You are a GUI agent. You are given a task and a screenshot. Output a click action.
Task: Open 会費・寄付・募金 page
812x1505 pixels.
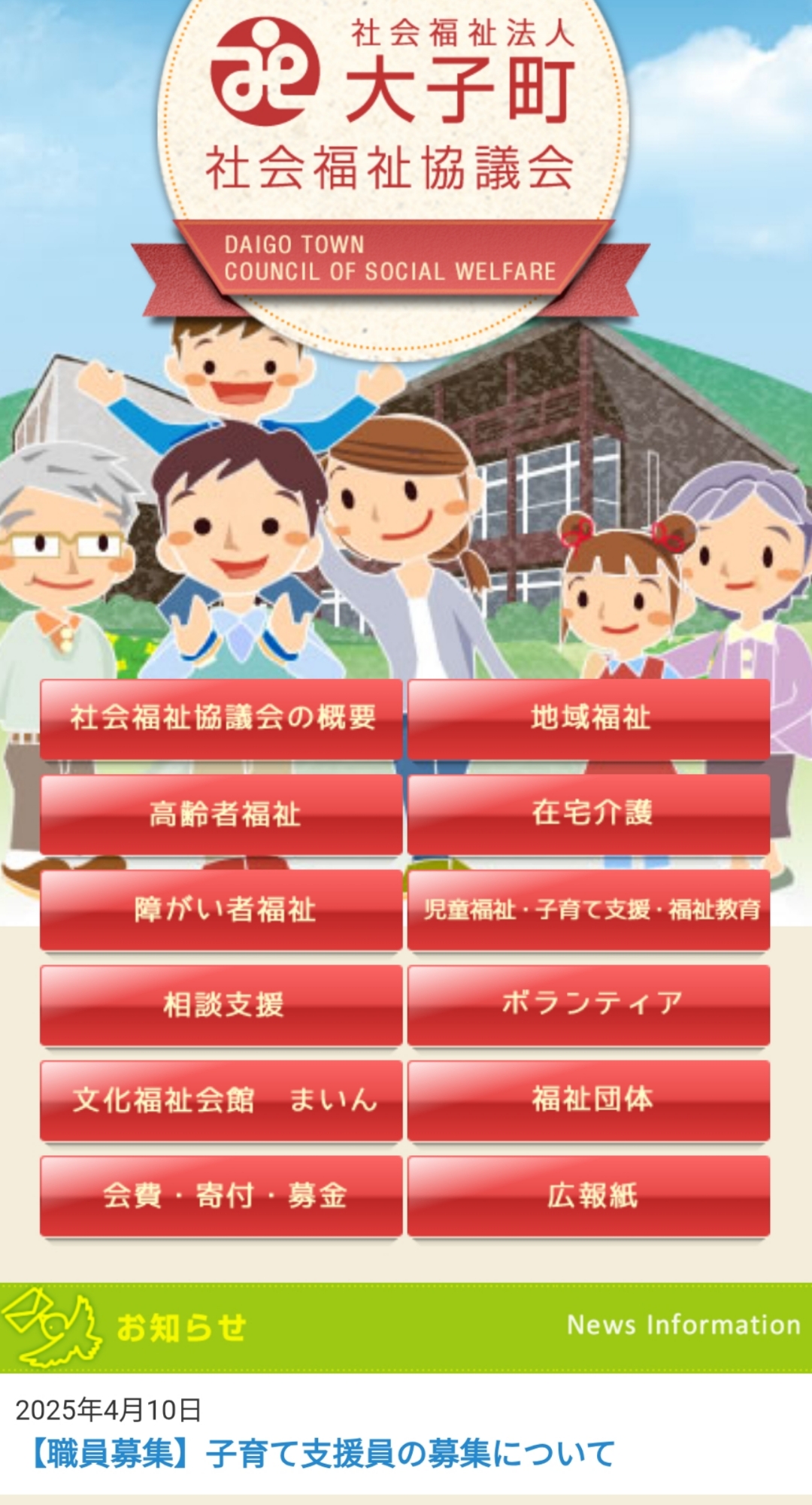(x=221, y=1196)
